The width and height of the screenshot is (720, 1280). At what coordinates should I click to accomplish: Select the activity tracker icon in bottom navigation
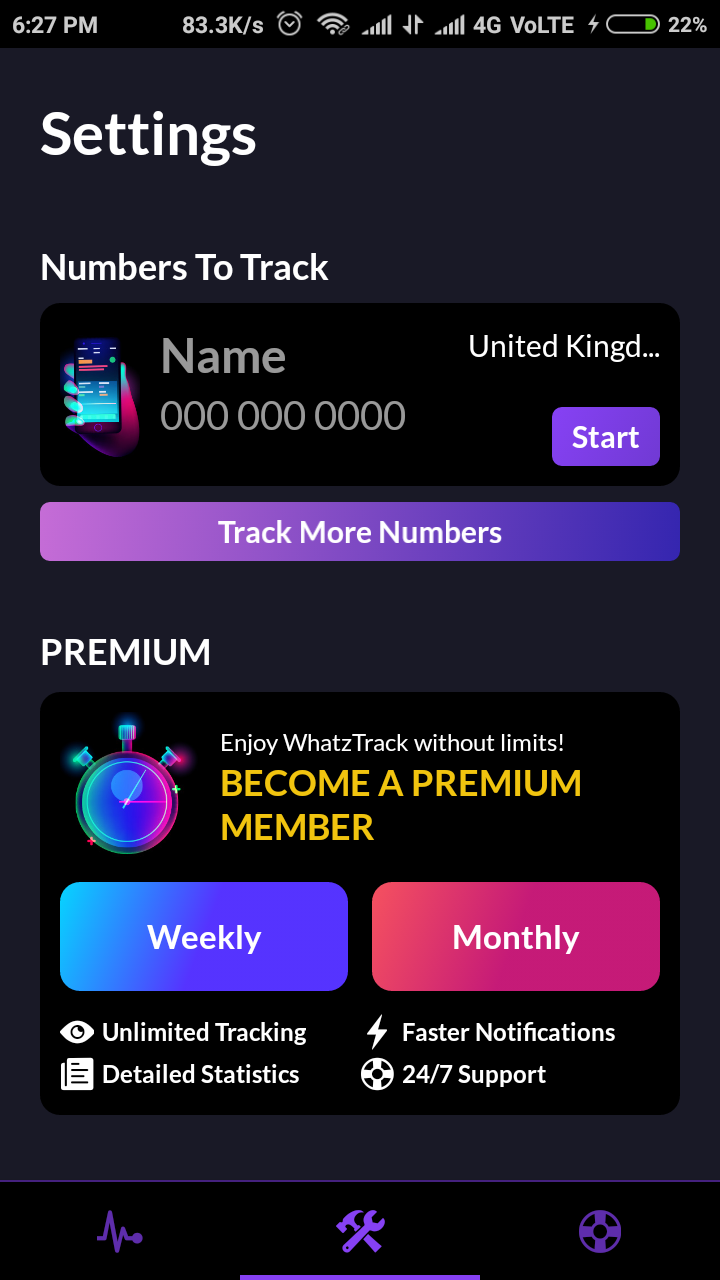pyautogui.click(x=120, y=1230)
